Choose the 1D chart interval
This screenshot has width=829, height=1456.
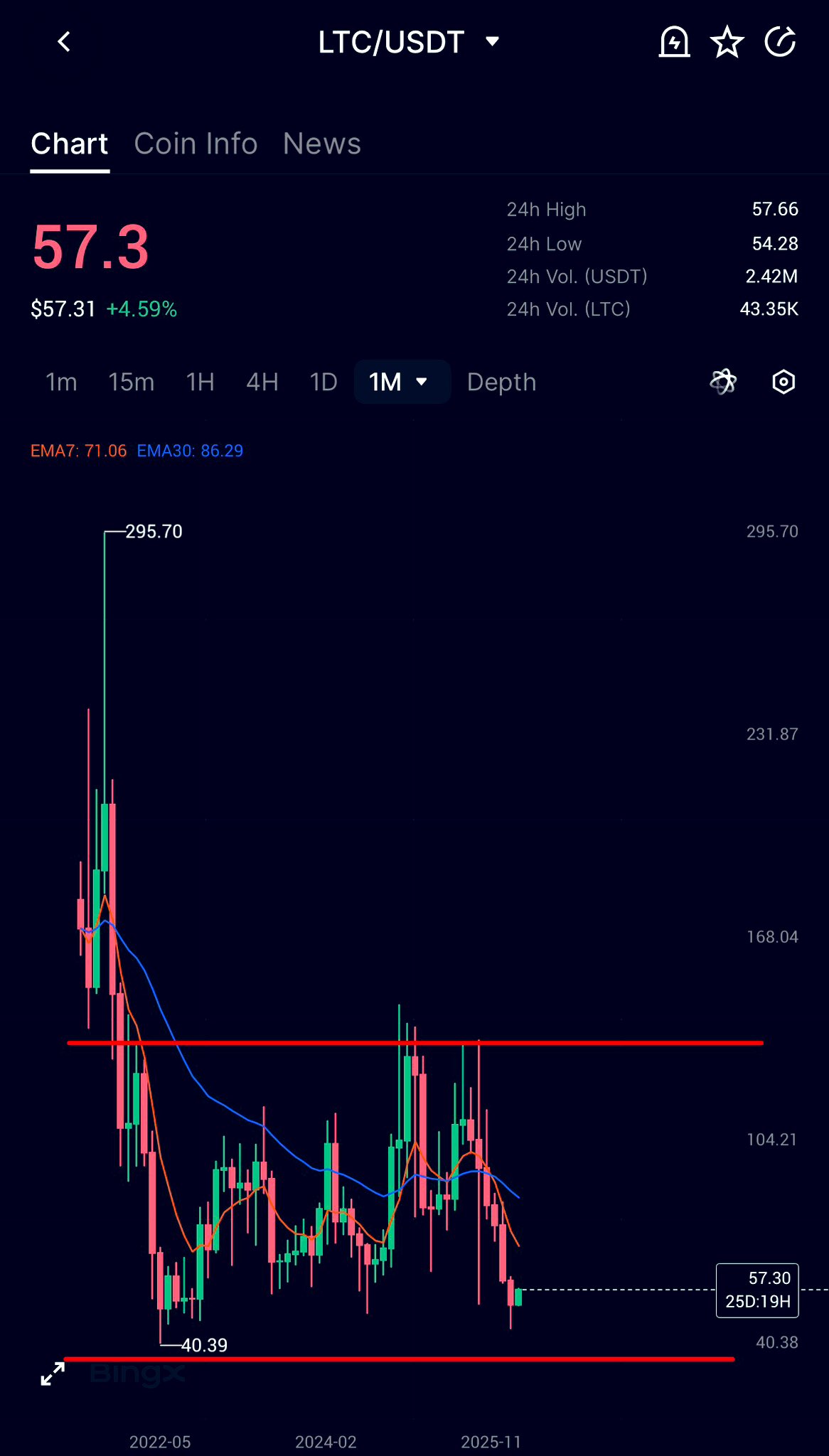point(323,382)
